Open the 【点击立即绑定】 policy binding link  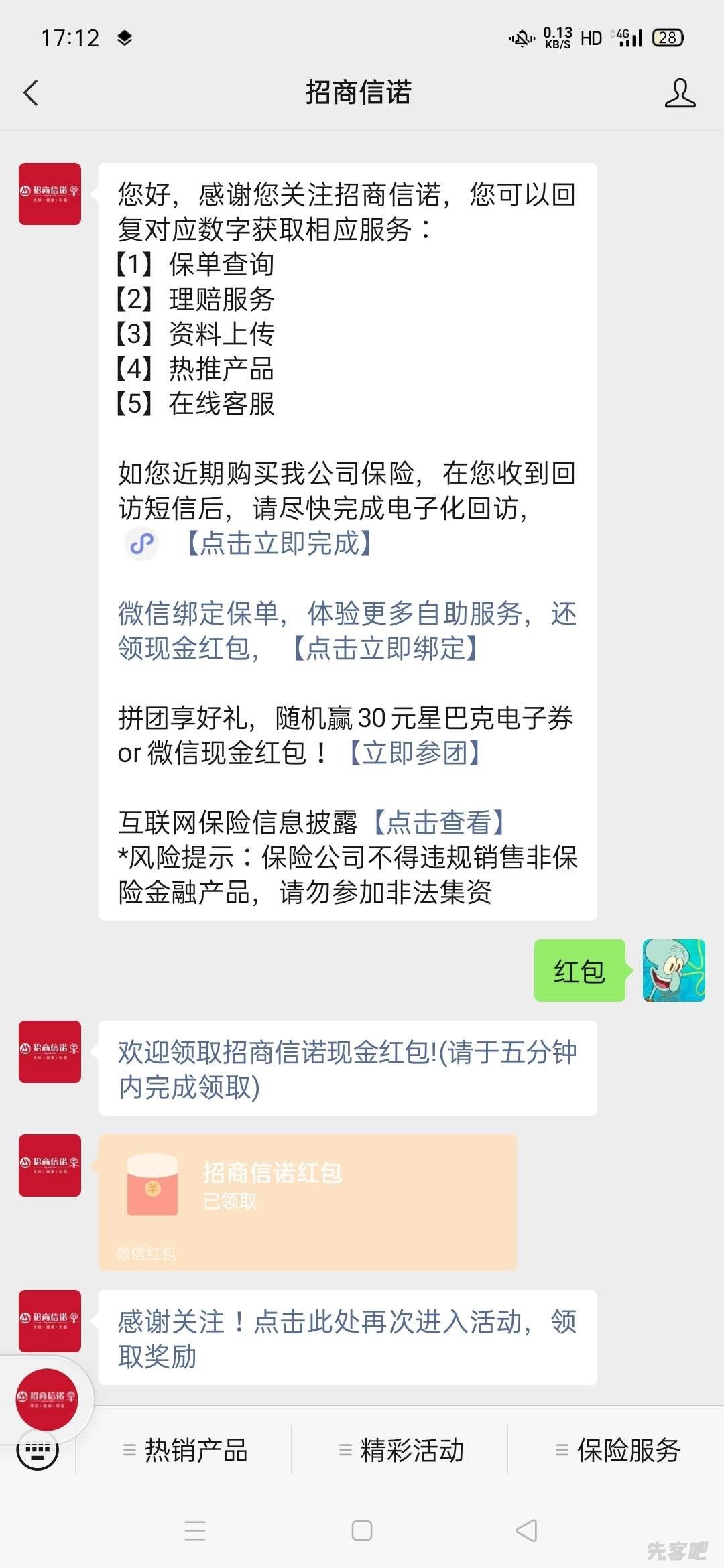[x=384, y=648]
